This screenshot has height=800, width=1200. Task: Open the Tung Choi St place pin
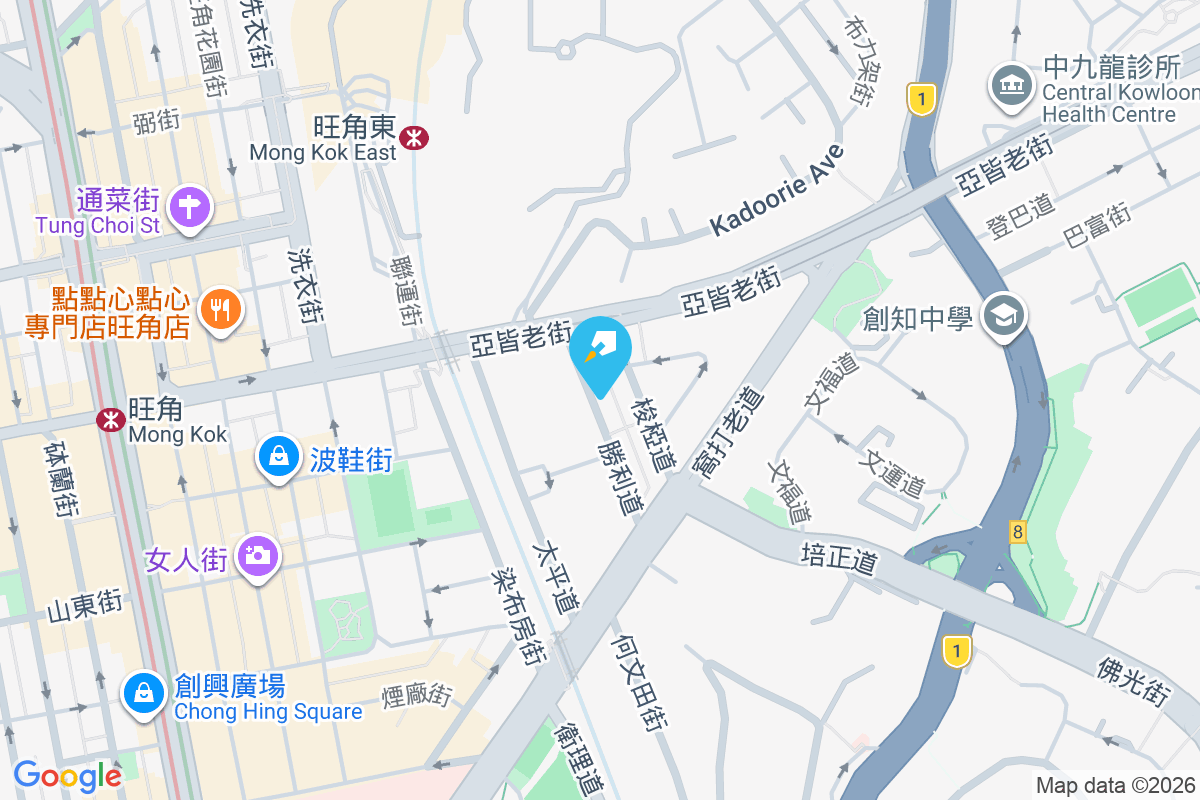click(x=189, y=207)
